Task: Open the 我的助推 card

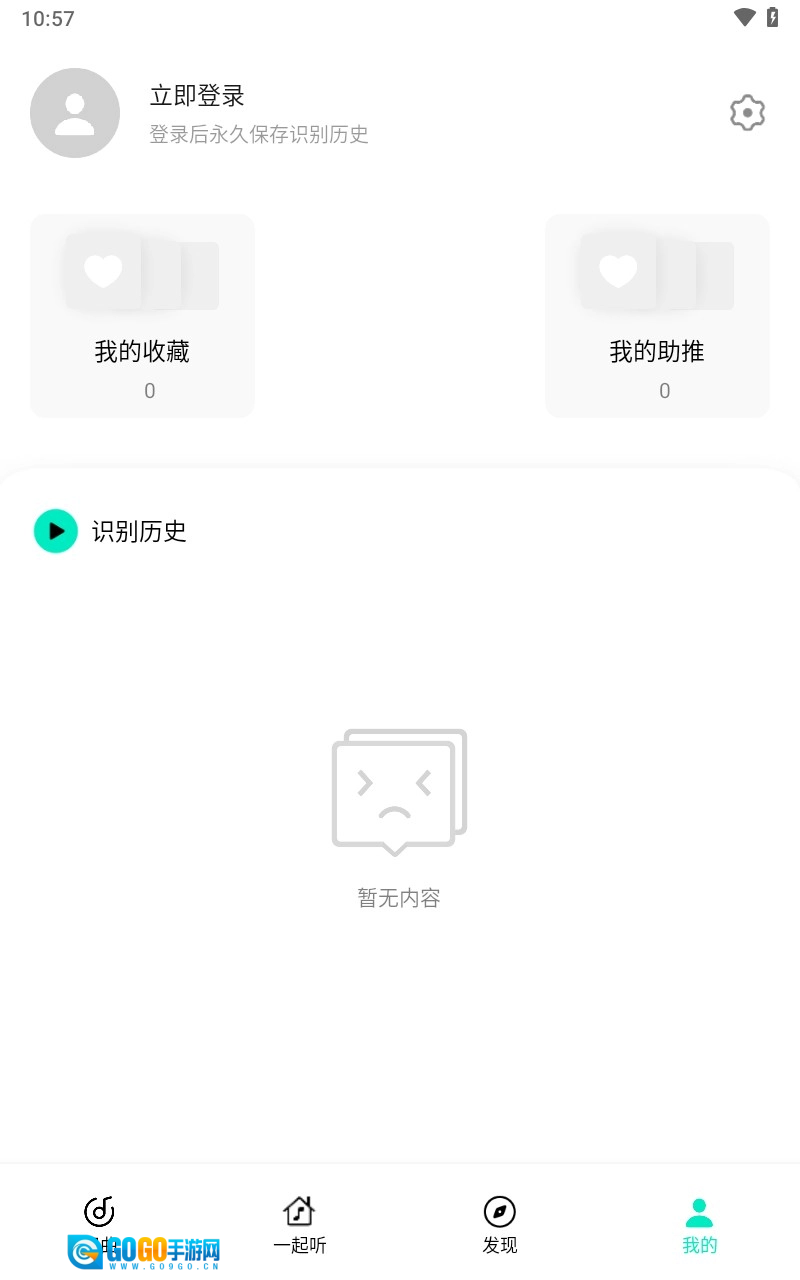Action: pyautogui.click(x=657, y=316)
